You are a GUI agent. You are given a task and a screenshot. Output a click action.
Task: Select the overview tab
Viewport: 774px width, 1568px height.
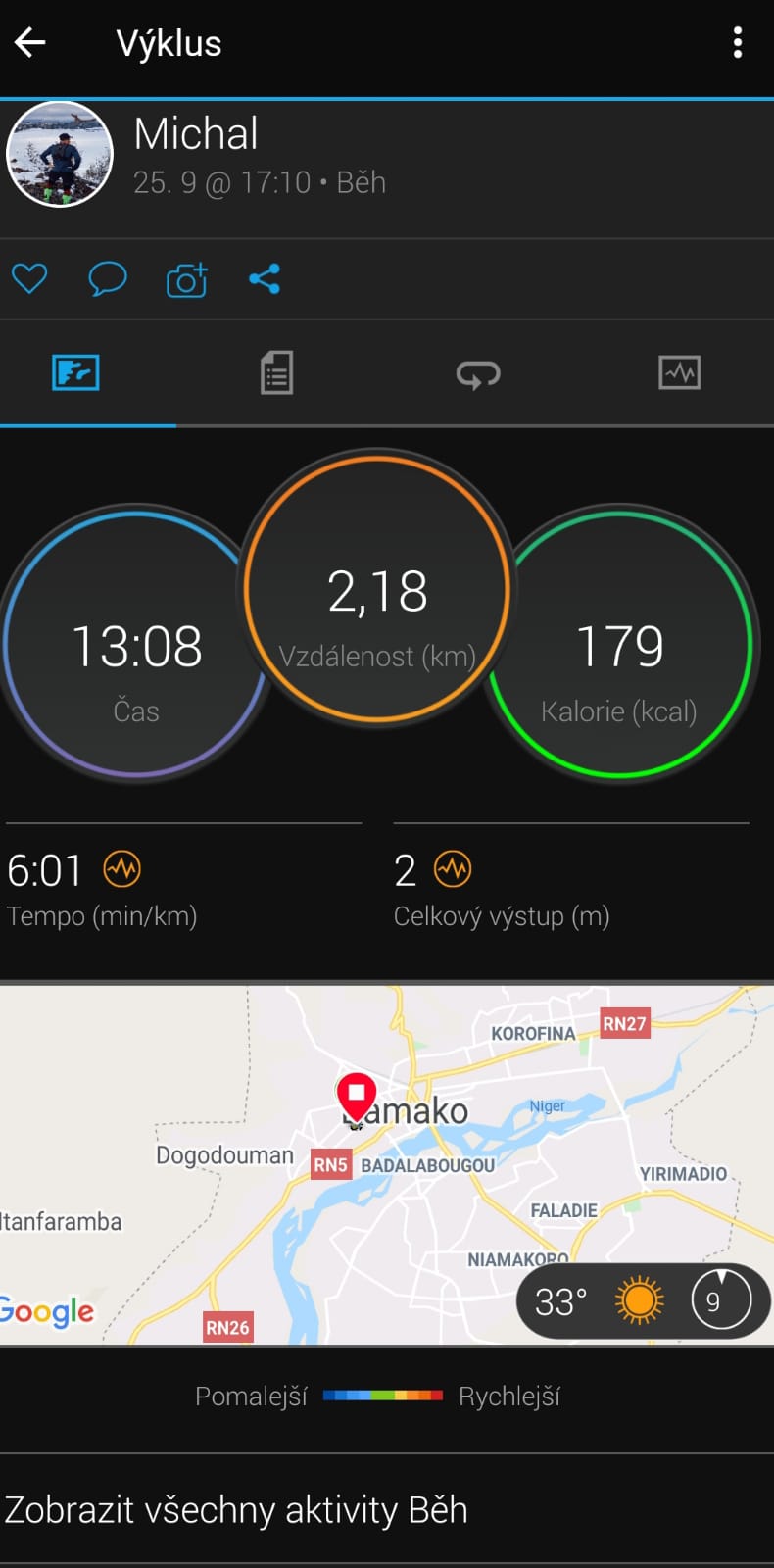click(75, 373)
